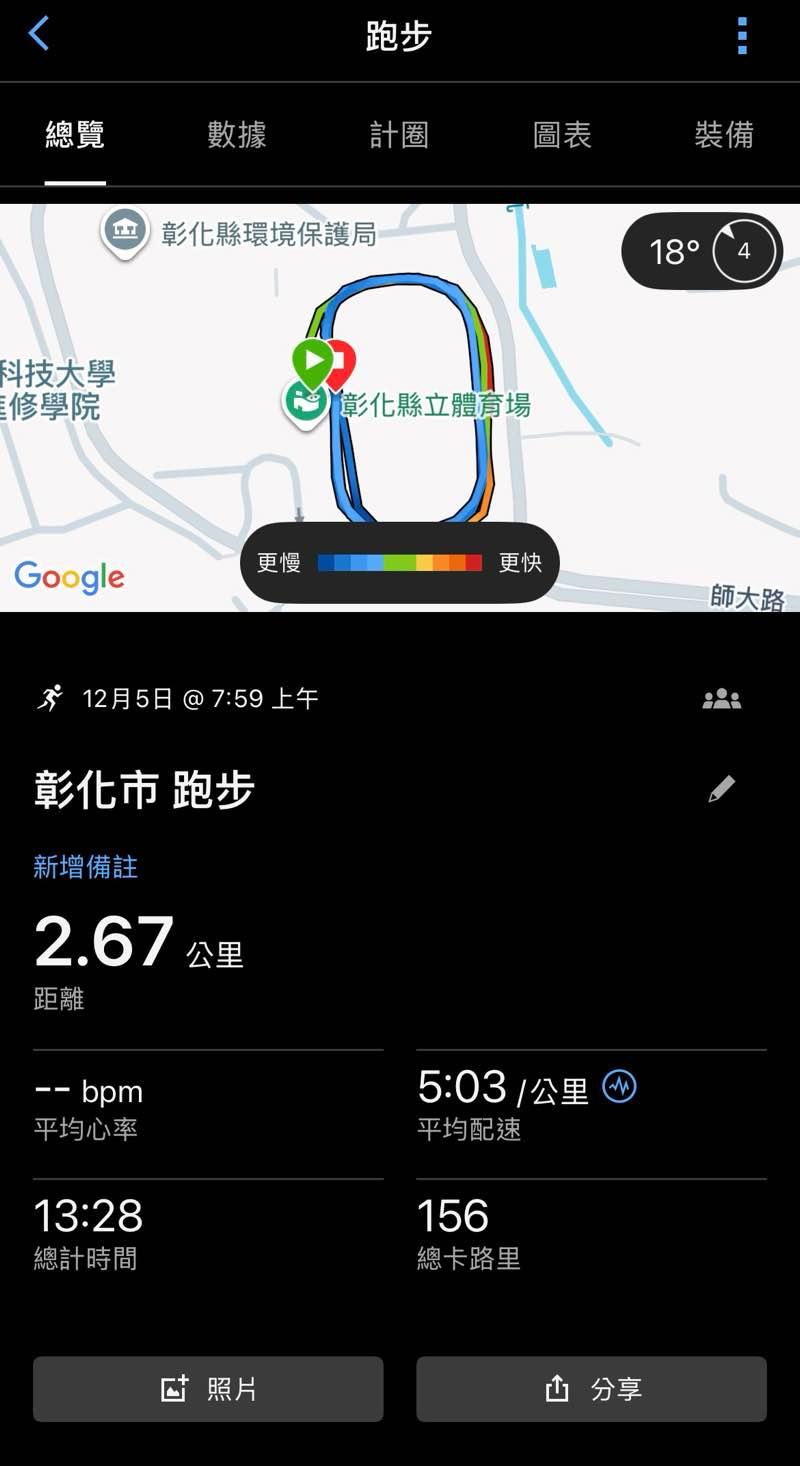Go back using the top-left arrow

(39, 34)
